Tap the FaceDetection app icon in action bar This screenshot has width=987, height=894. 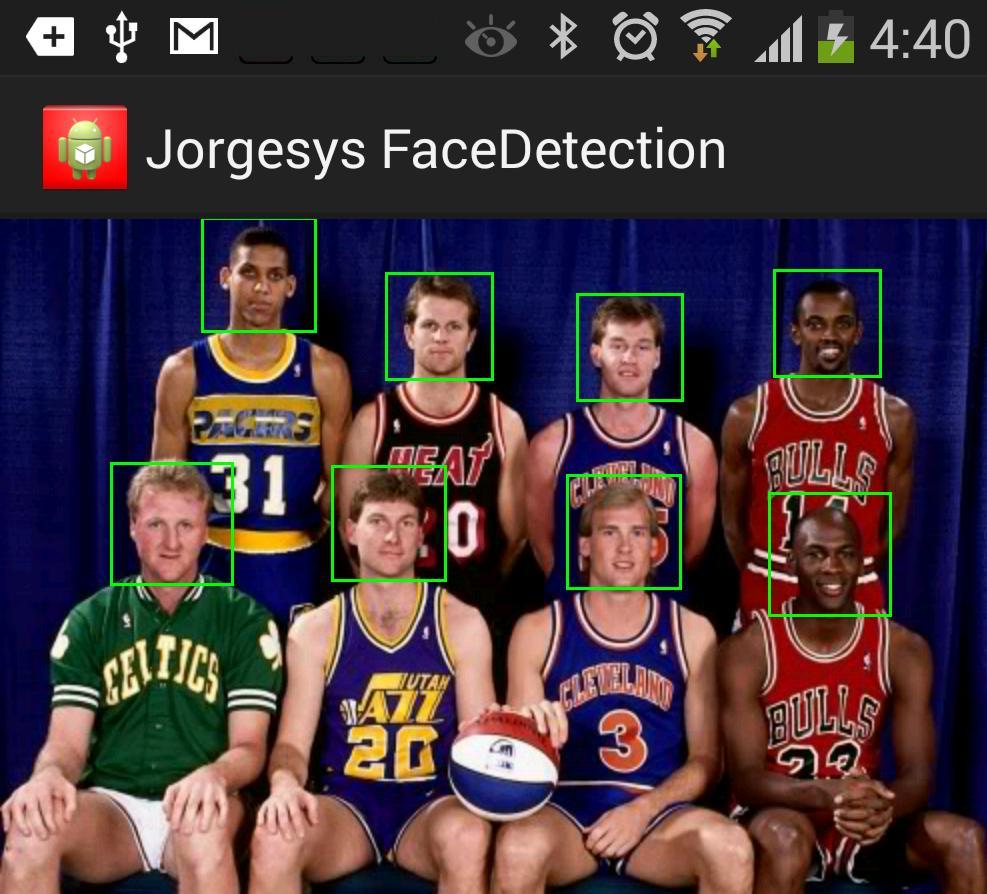pyautogui.click(x=85, y=148)
